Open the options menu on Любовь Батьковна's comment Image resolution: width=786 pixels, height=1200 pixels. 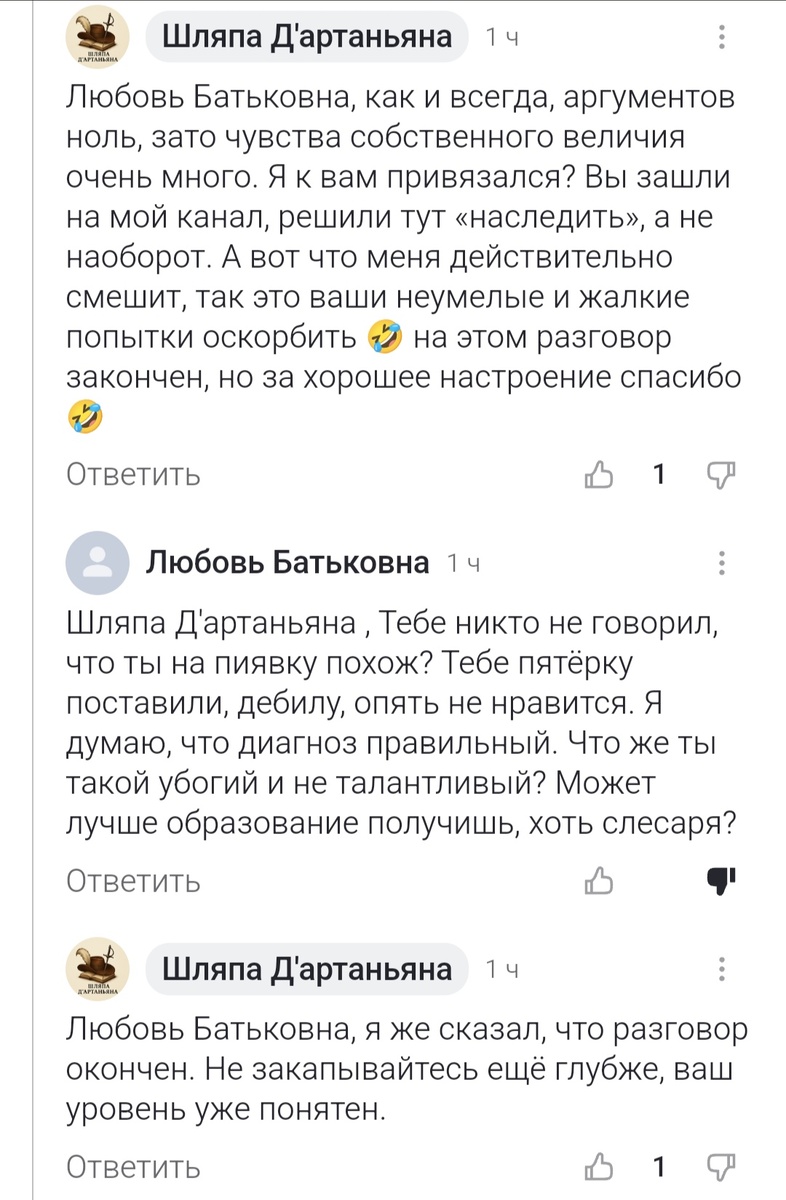pyautogui.click(x=722, y=563)
